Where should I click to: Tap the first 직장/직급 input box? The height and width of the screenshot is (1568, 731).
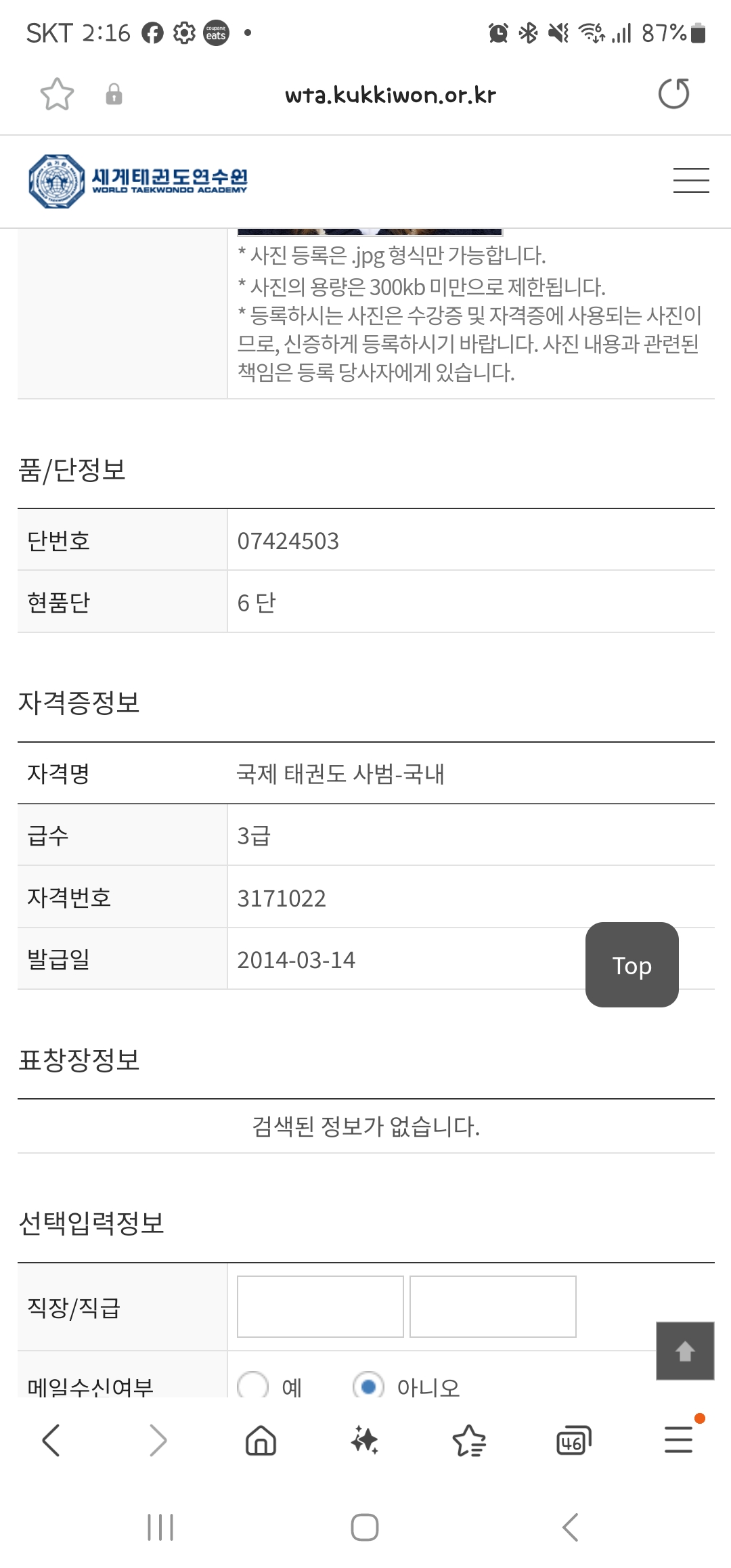click(x=320, y=1307)
